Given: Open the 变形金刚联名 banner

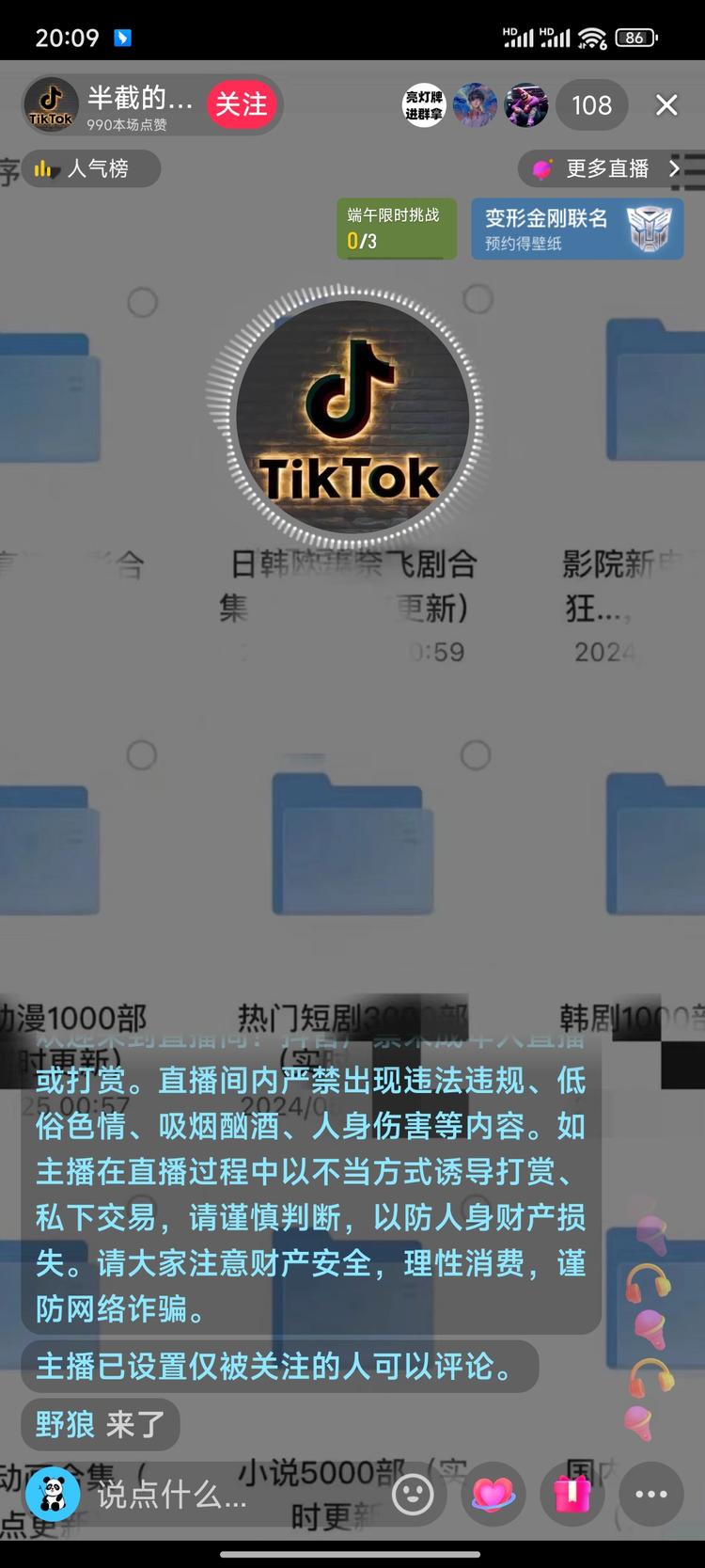Looking at the screenshot, I should [576, 229].
